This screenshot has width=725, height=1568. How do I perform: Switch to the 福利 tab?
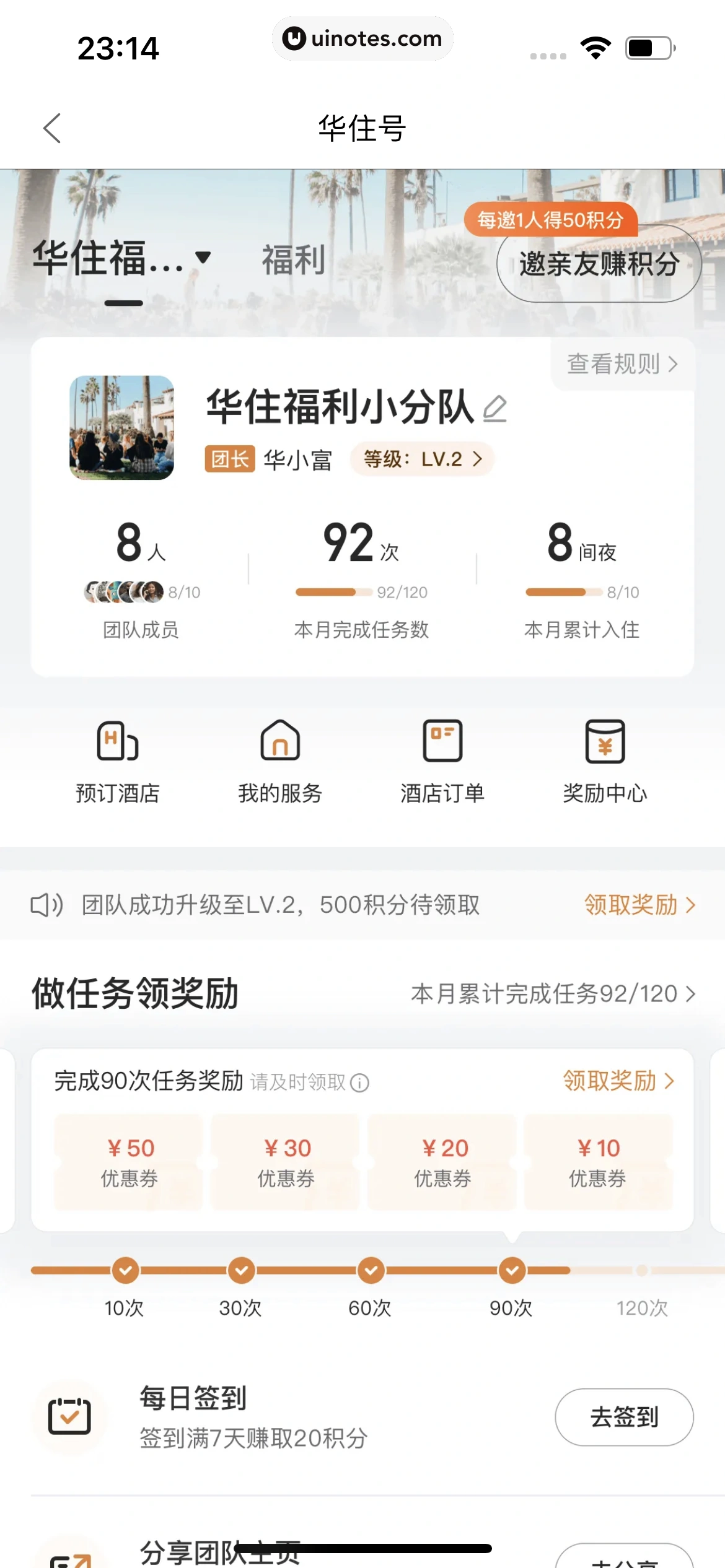pyautogui.click(x=294, y=259)
